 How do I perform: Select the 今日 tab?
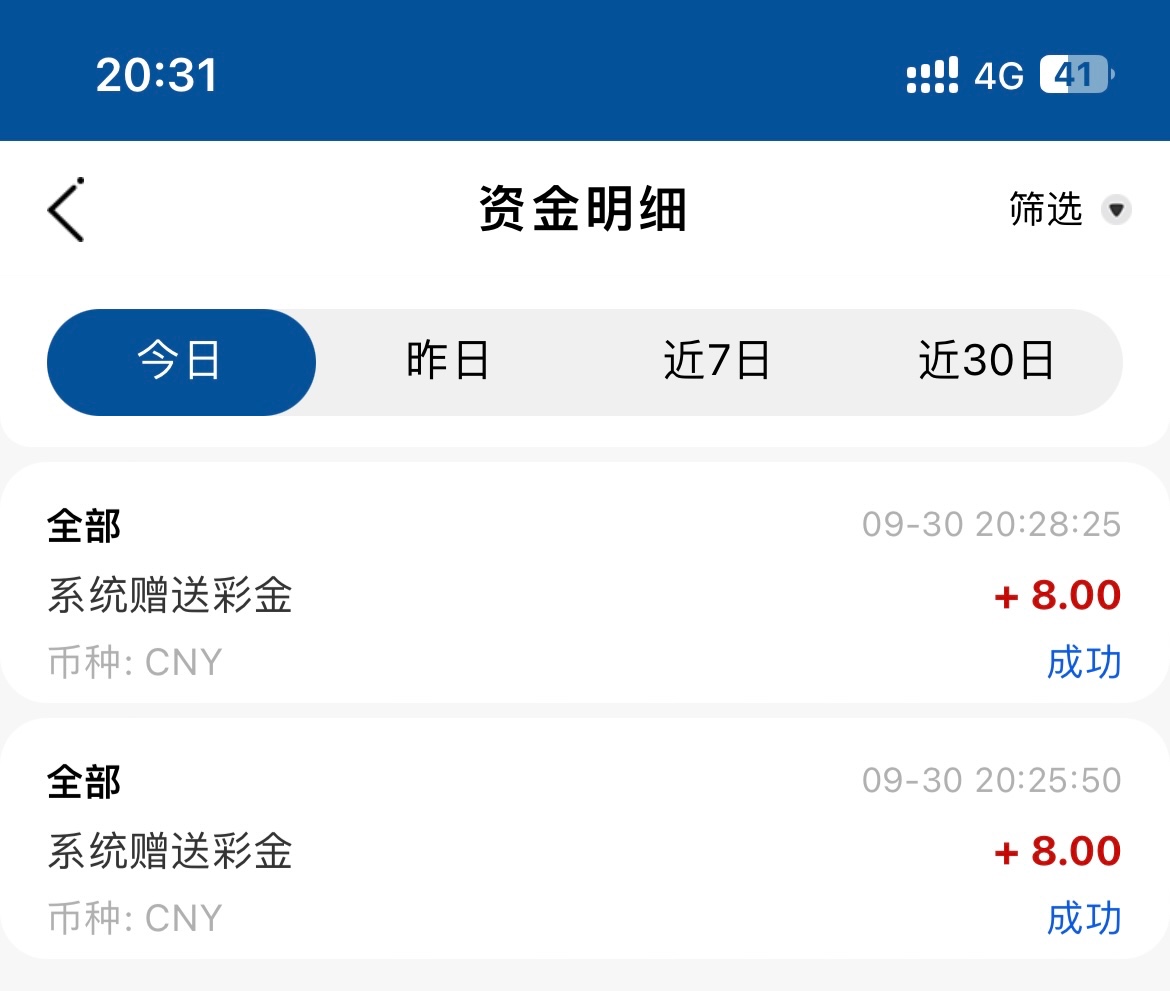[181, 361]
